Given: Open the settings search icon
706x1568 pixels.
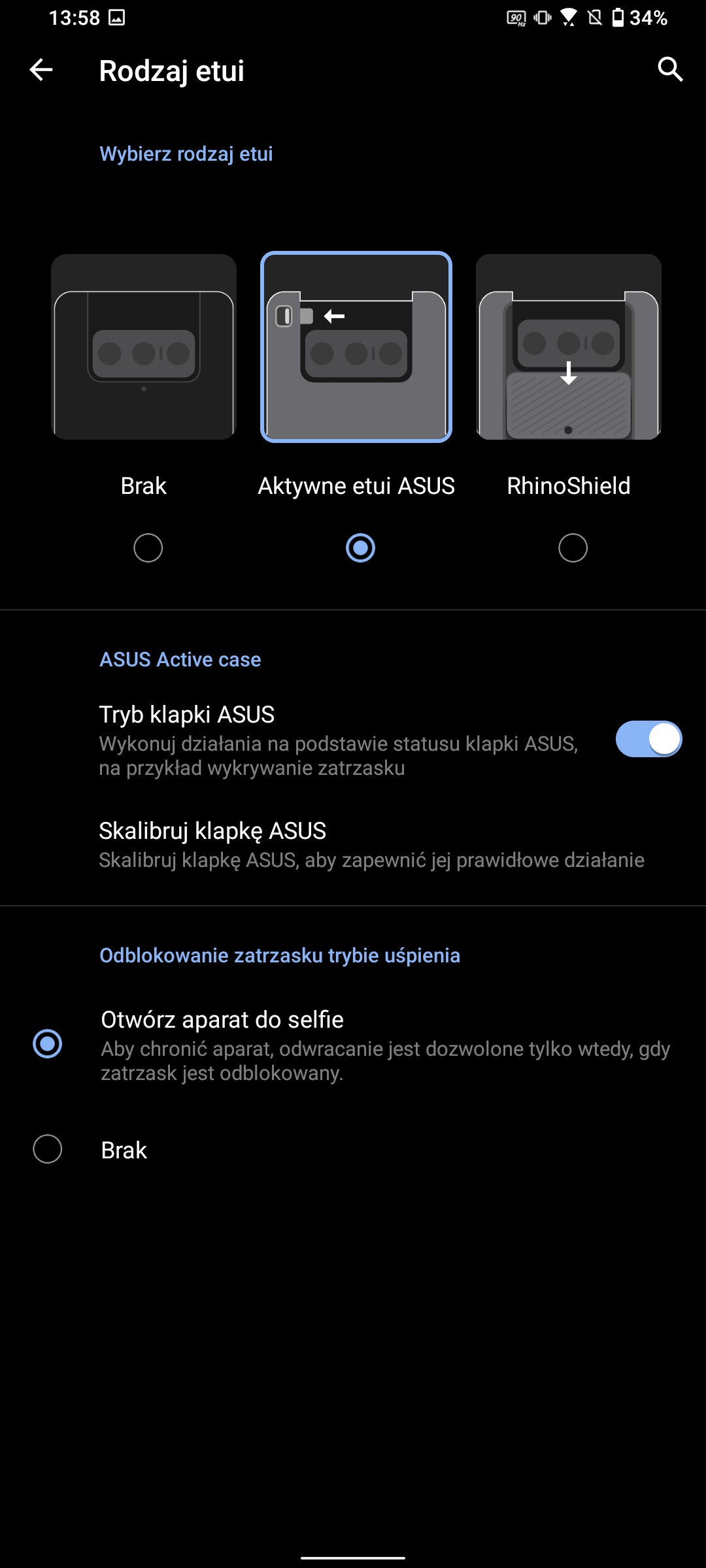Looking at the screenshot, I should 670,69.
